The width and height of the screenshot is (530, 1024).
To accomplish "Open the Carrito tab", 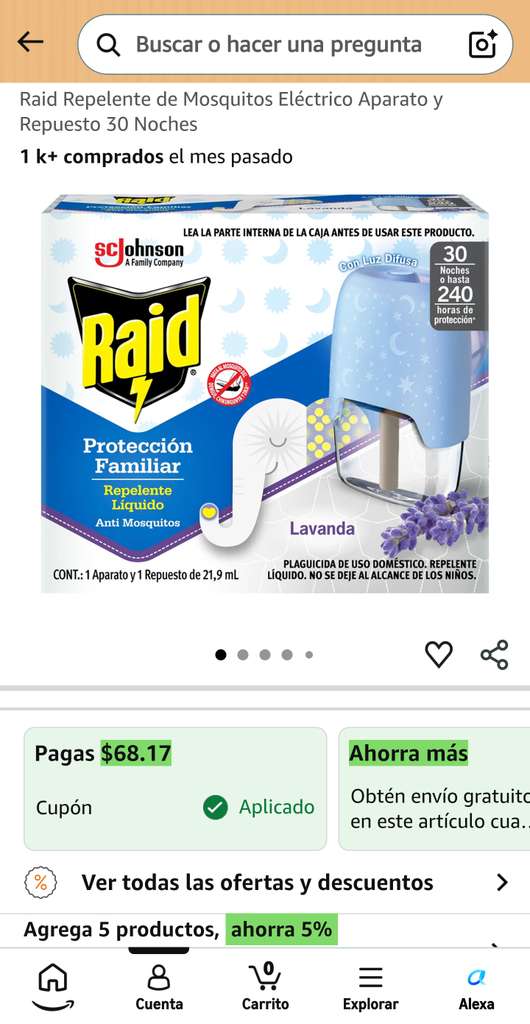I will 265,987.
